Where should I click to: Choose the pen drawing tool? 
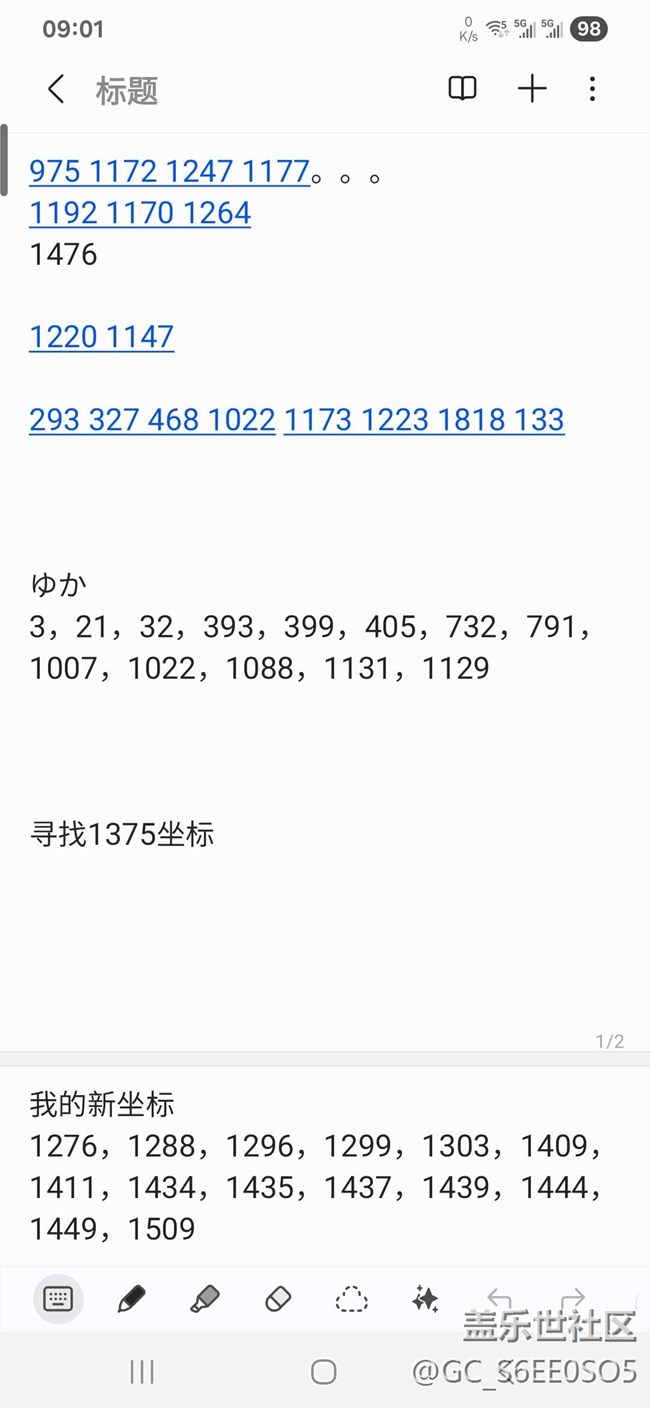coord(131,1299)
